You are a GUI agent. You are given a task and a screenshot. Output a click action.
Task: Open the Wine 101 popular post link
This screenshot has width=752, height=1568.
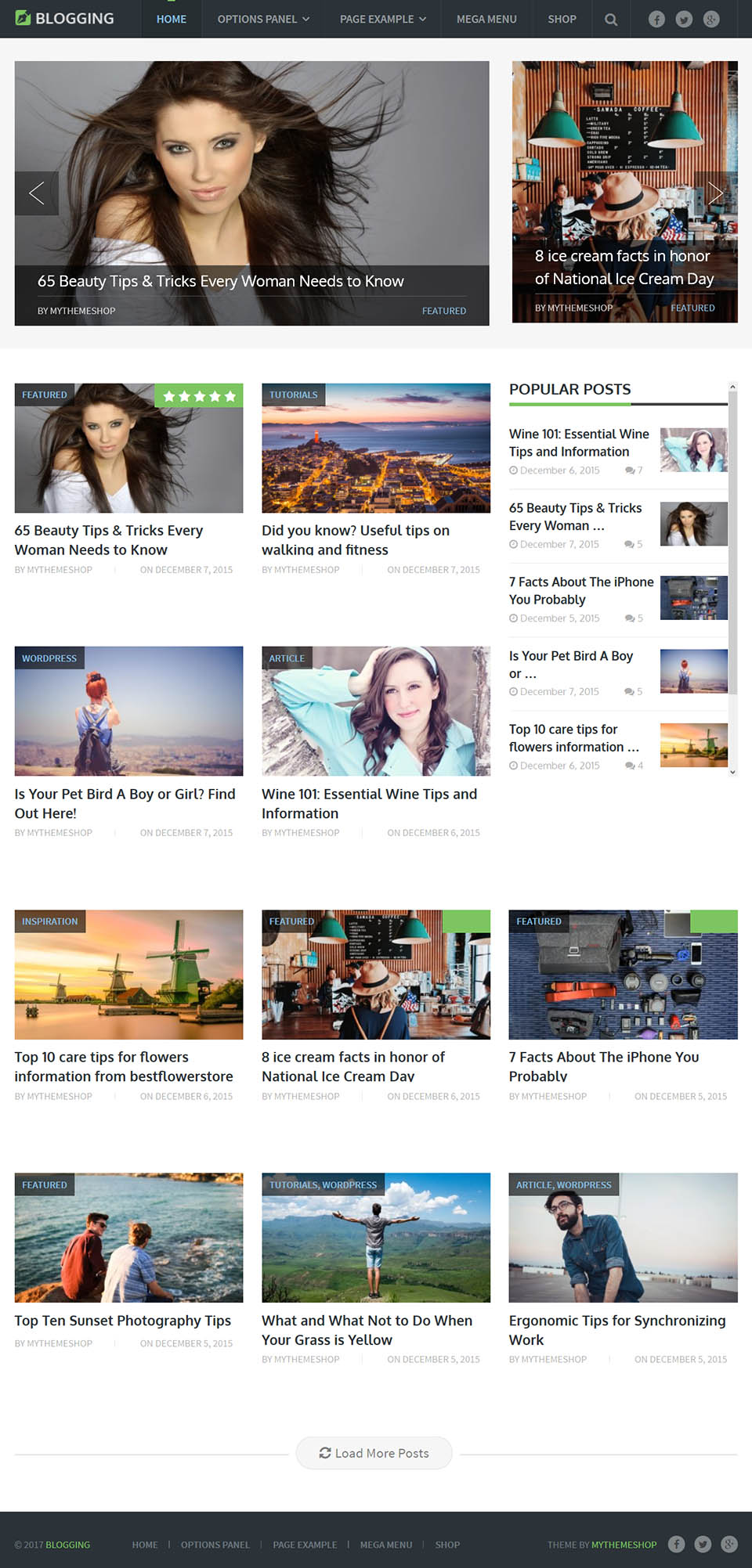coord(579,442)
